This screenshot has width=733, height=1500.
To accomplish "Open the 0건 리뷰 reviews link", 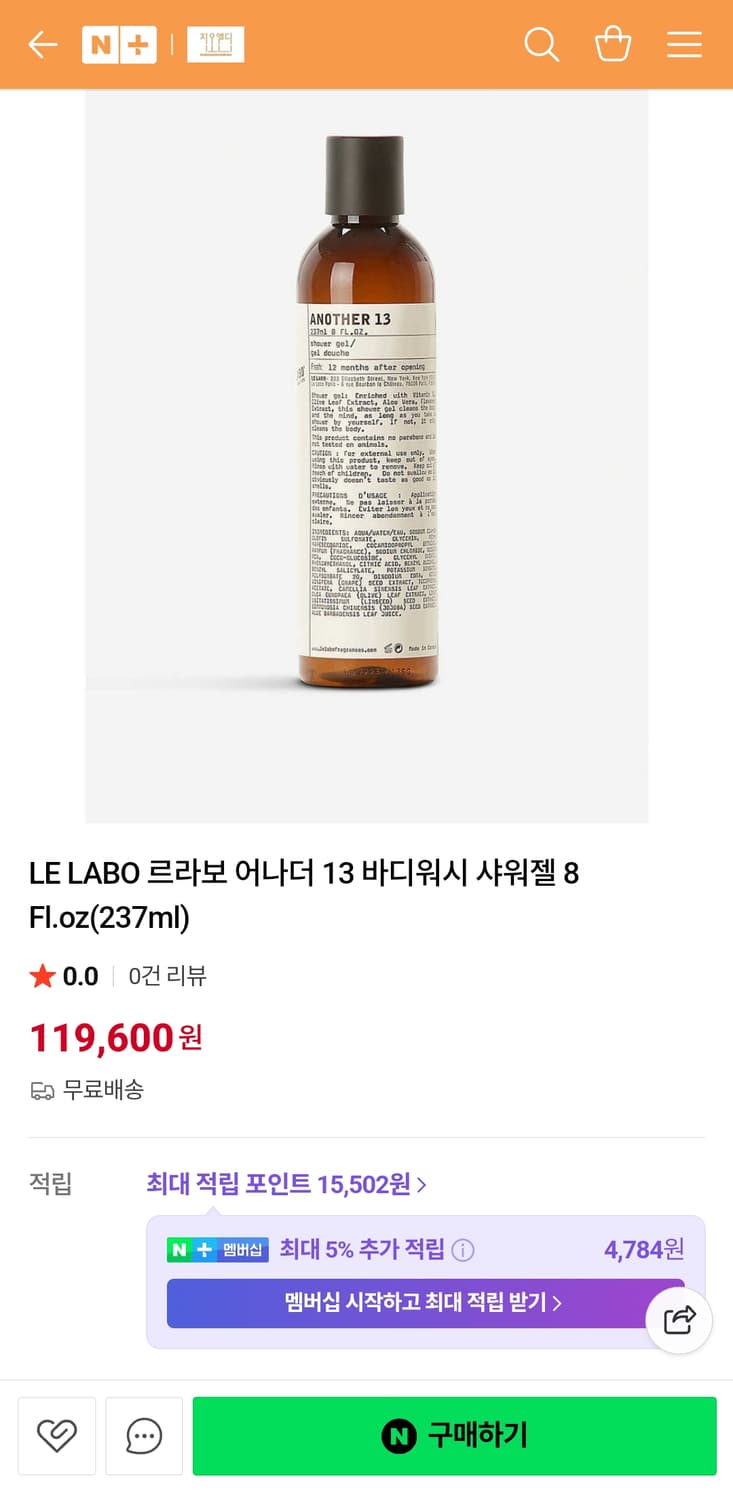I will point(165,976).
